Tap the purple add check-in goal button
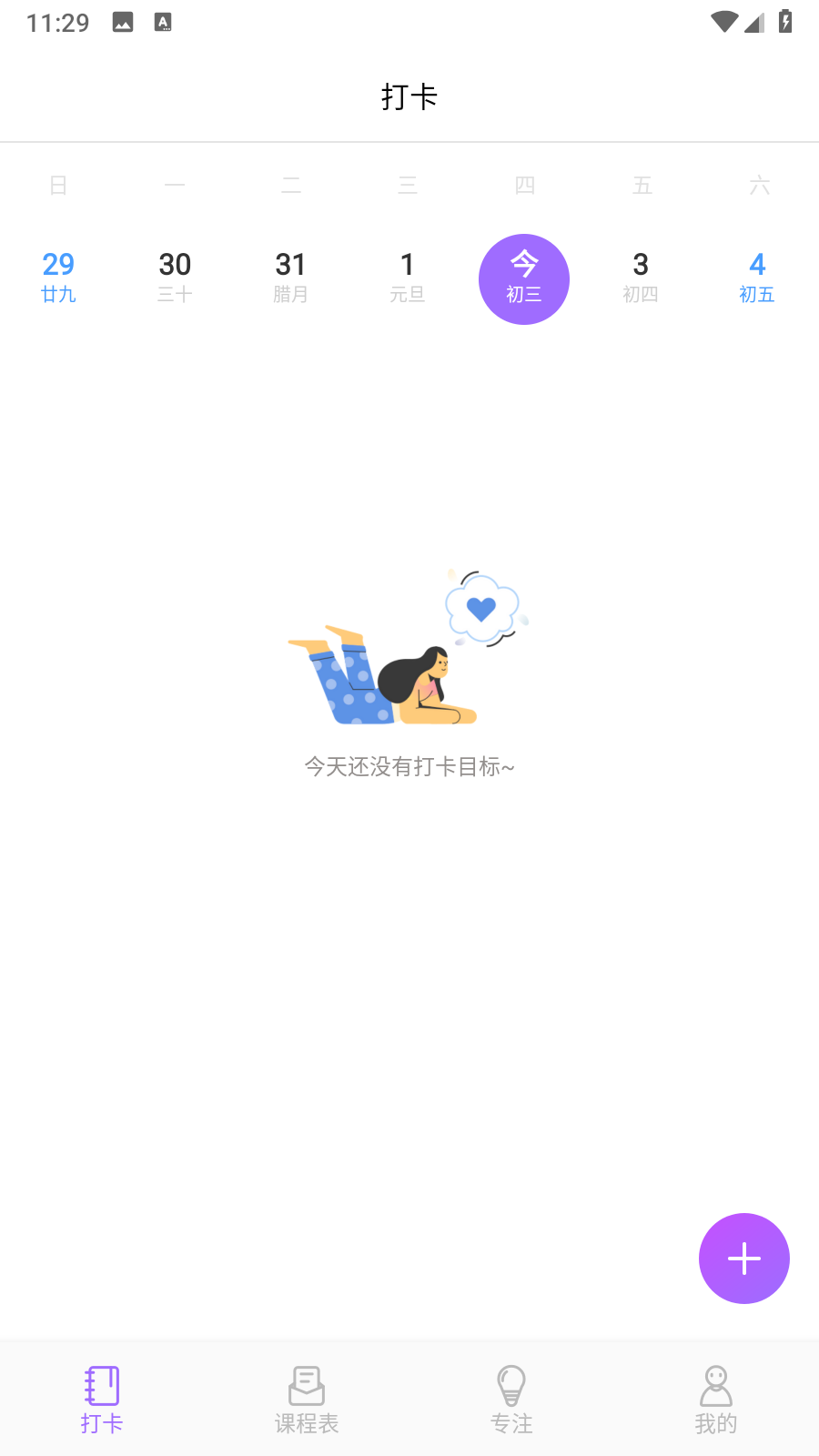 743,1259
